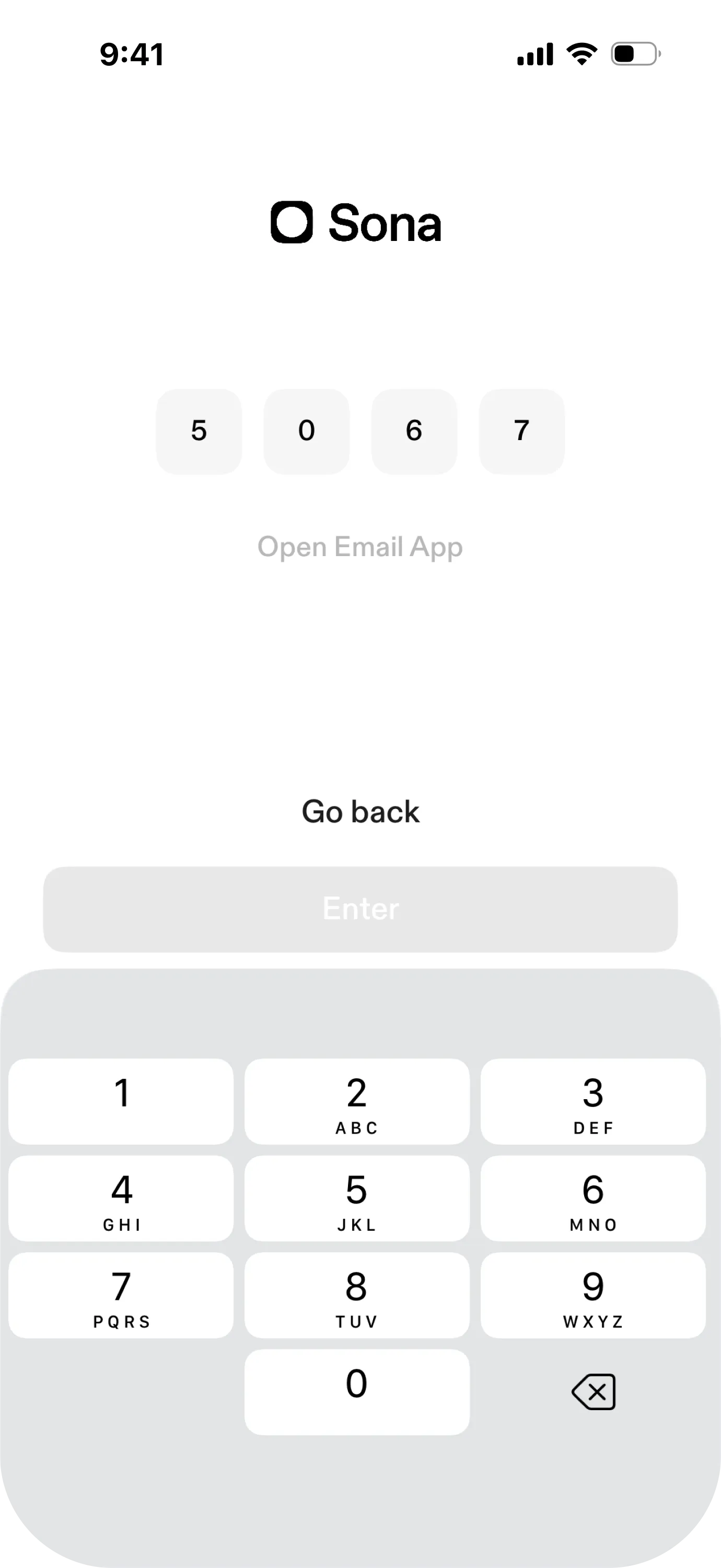Screen dimensions: 721x1568
Task: Tap the 9 WXYZ key
Action: [593, 1295]
